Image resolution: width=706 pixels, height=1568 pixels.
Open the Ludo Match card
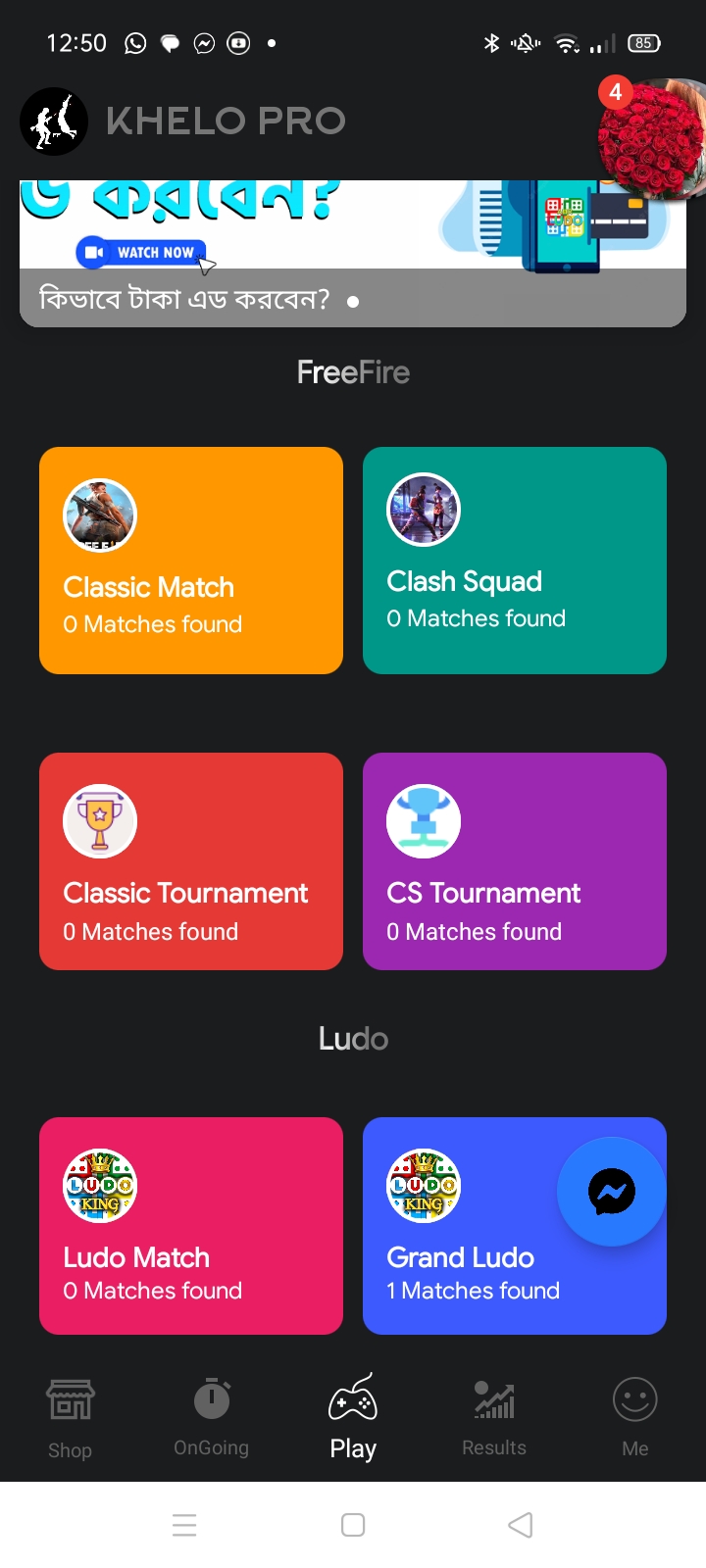191,1226
